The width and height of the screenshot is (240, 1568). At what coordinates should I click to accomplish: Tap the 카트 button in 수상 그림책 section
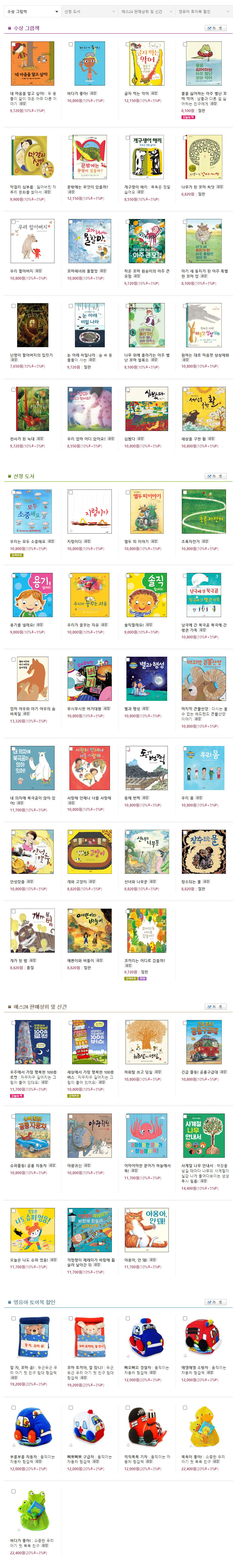215,28
